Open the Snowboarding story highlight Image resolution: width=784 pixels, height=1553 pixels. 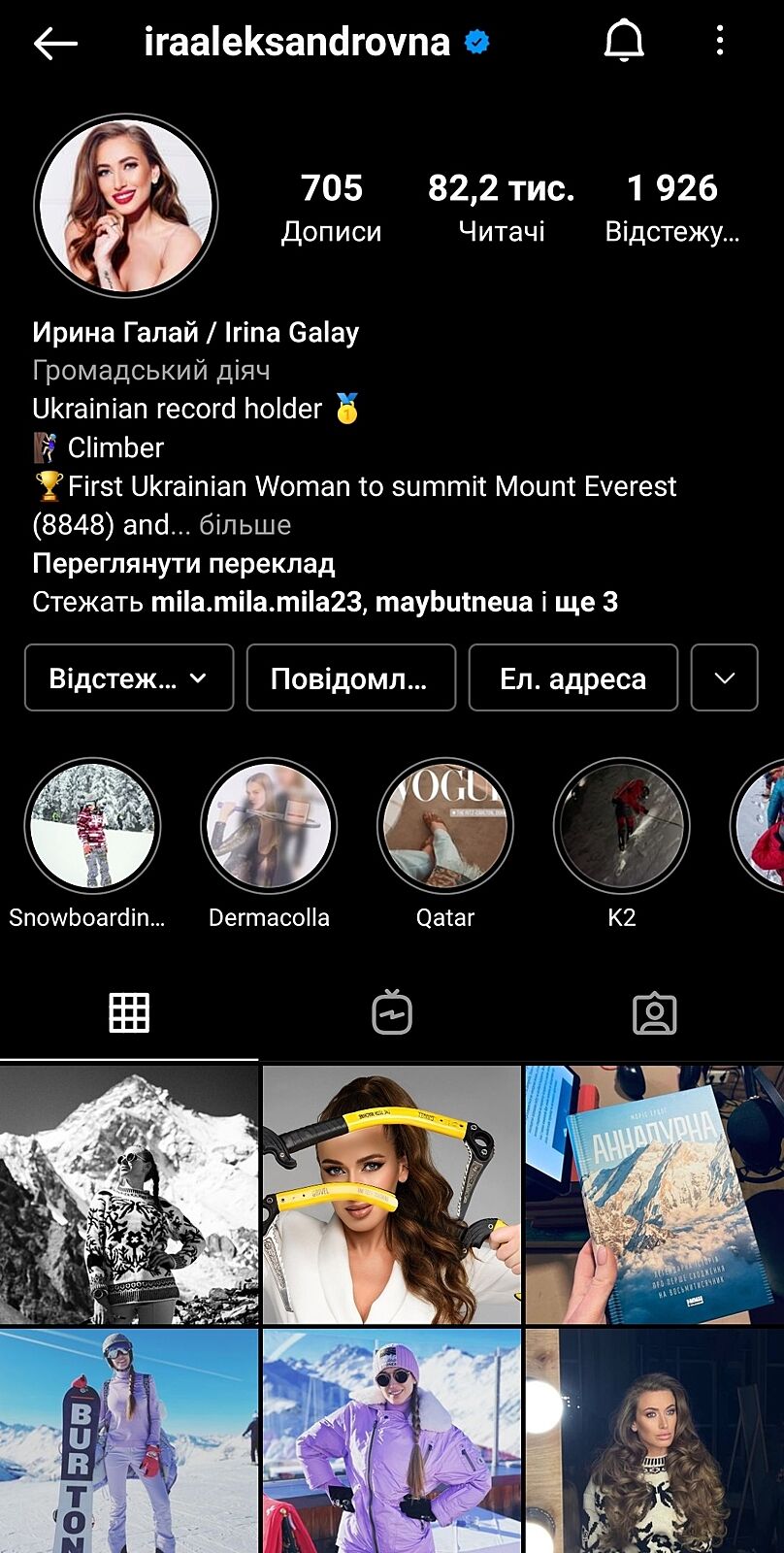click(x=92, y=825)
